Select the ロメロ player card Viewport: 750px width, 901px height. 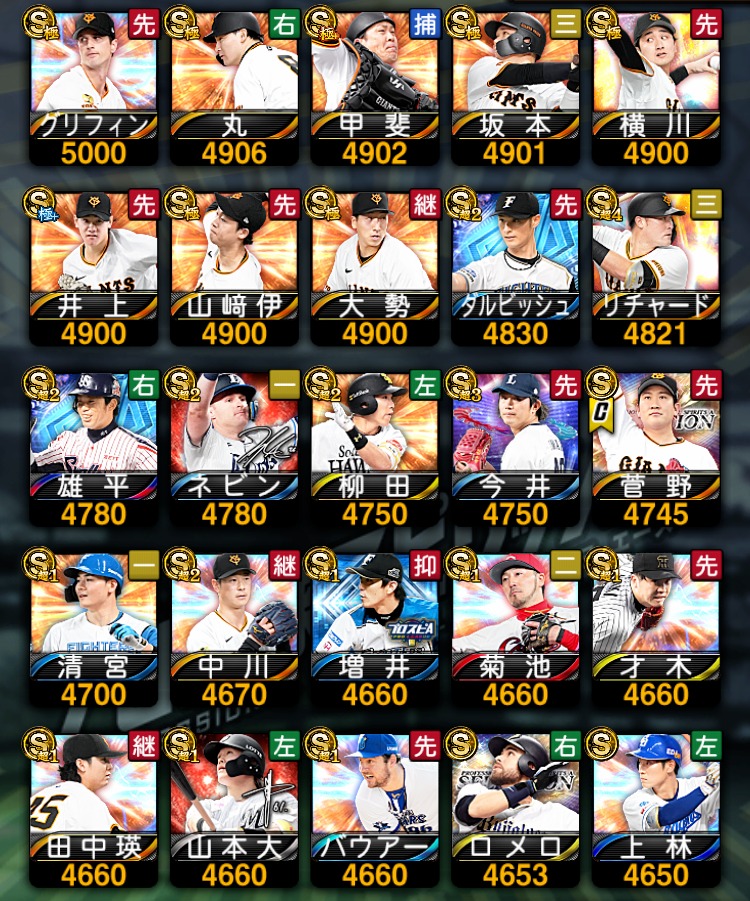pyautogui.click(x=514, y=805)
